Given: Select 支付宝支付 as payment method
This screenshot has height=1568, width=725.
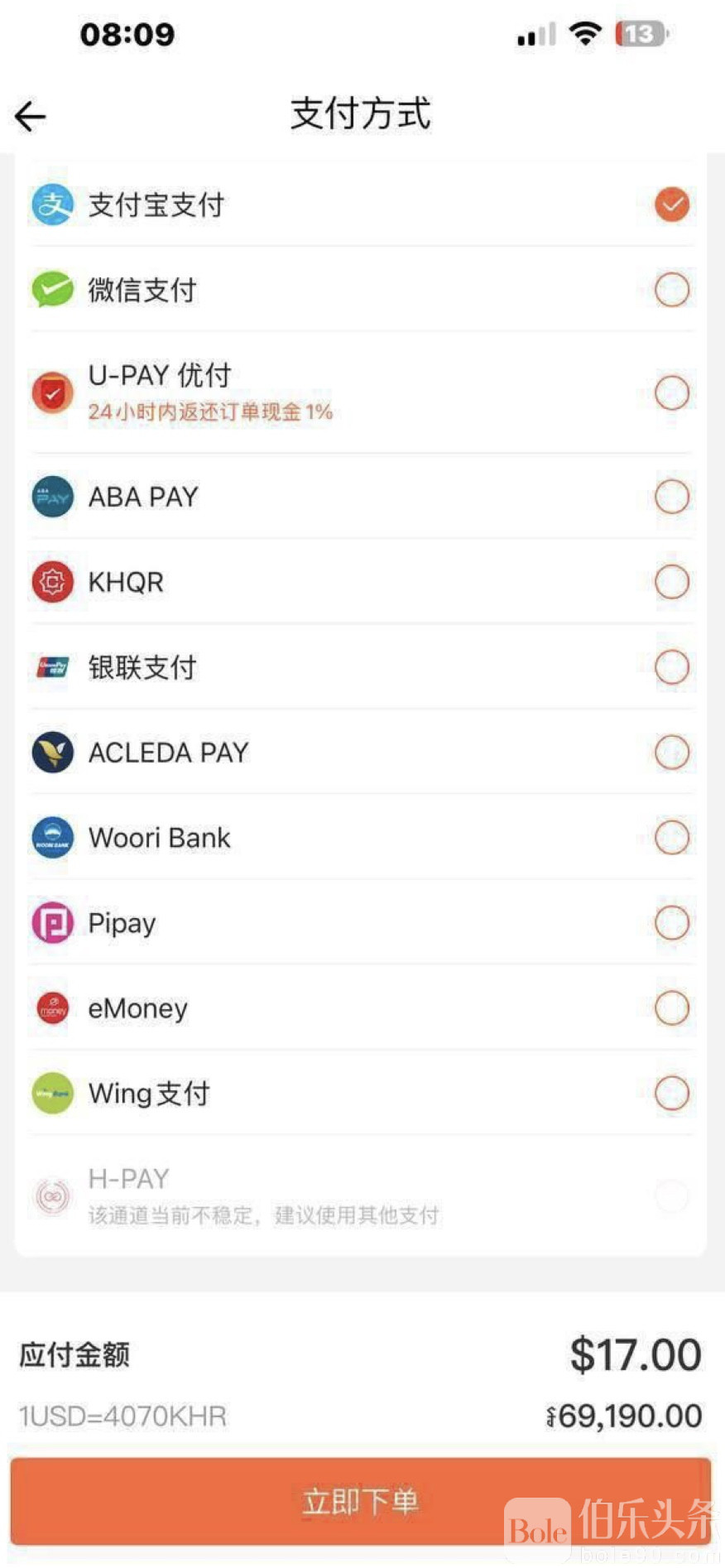Looking at the screenshot, I should click(671, 204).
